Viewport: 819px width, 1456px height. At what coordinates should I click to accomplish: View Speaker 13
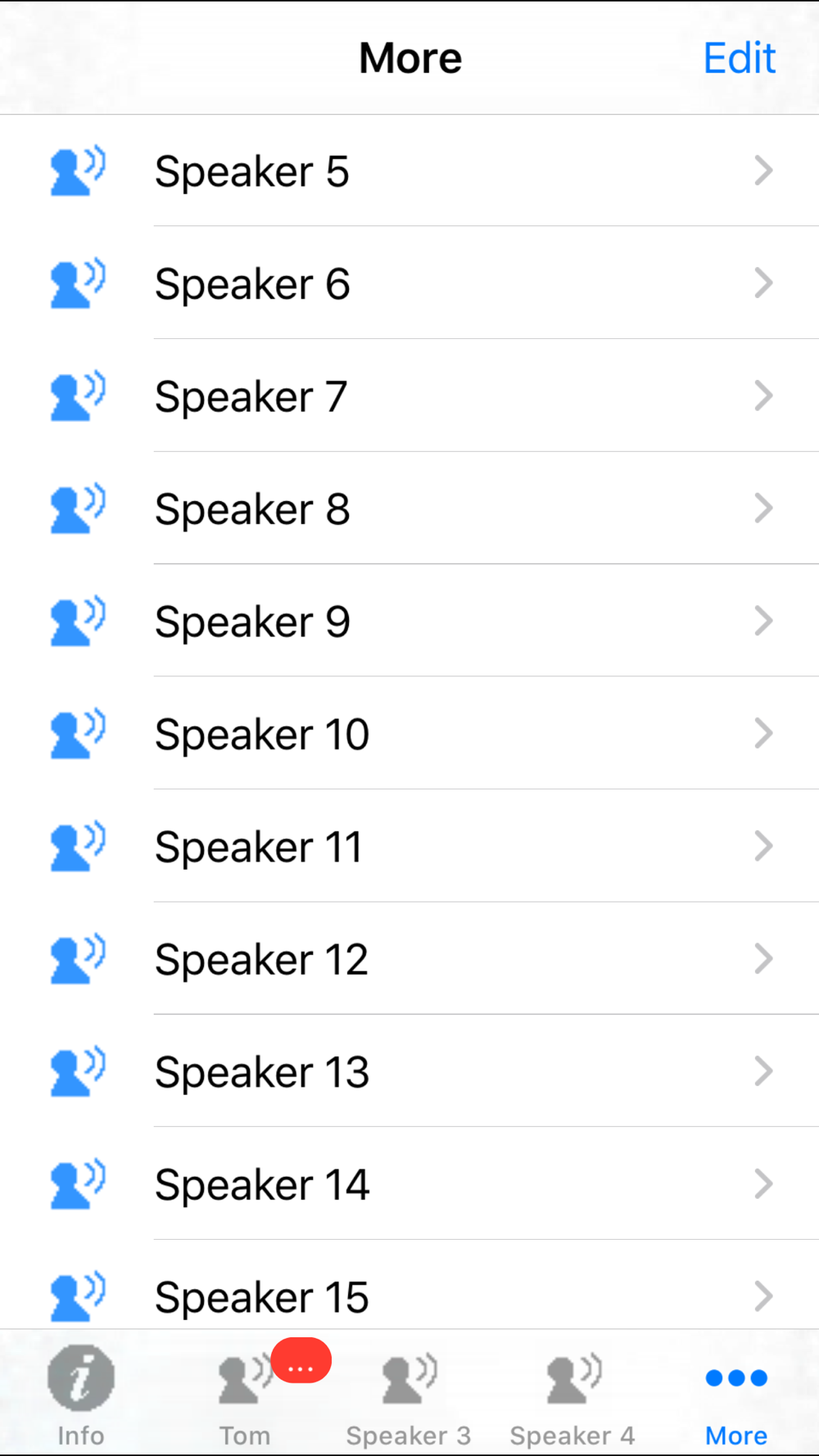409,1072
